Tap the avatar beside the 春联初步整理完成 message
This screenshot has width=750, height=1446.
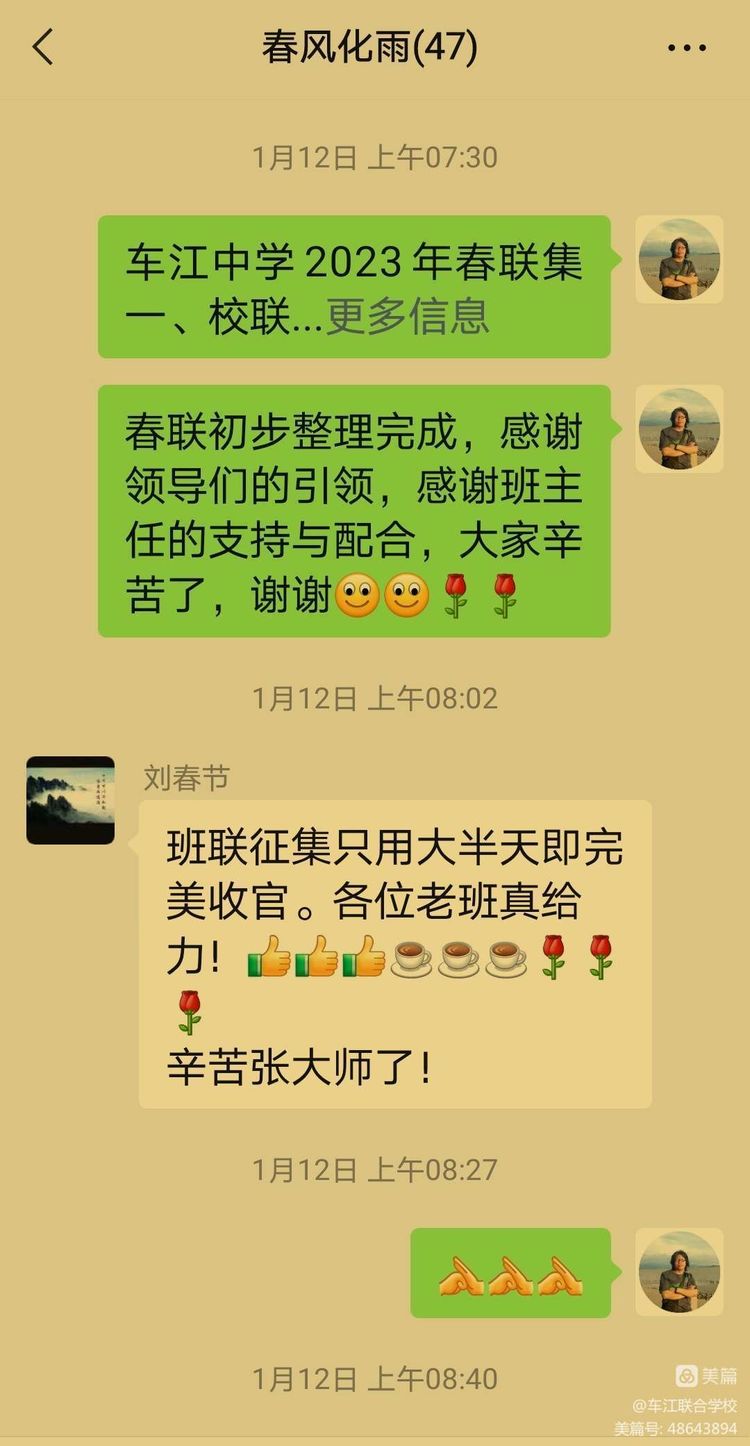click(680, 429)
